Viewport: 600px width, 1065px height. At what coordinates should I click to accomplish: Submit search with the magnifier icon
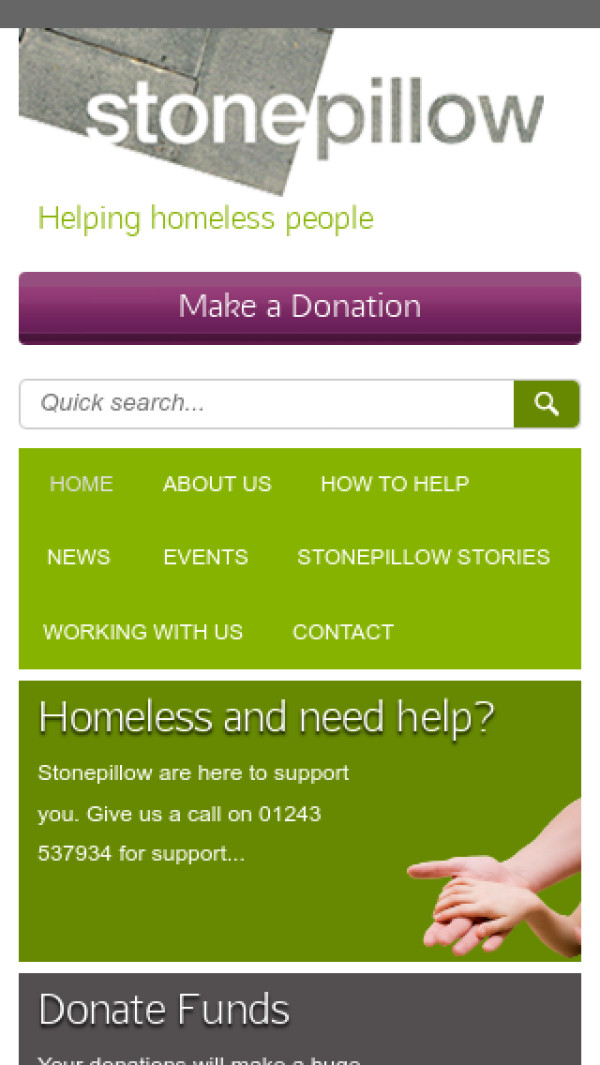pyautogui.click(x=546, y=403)
